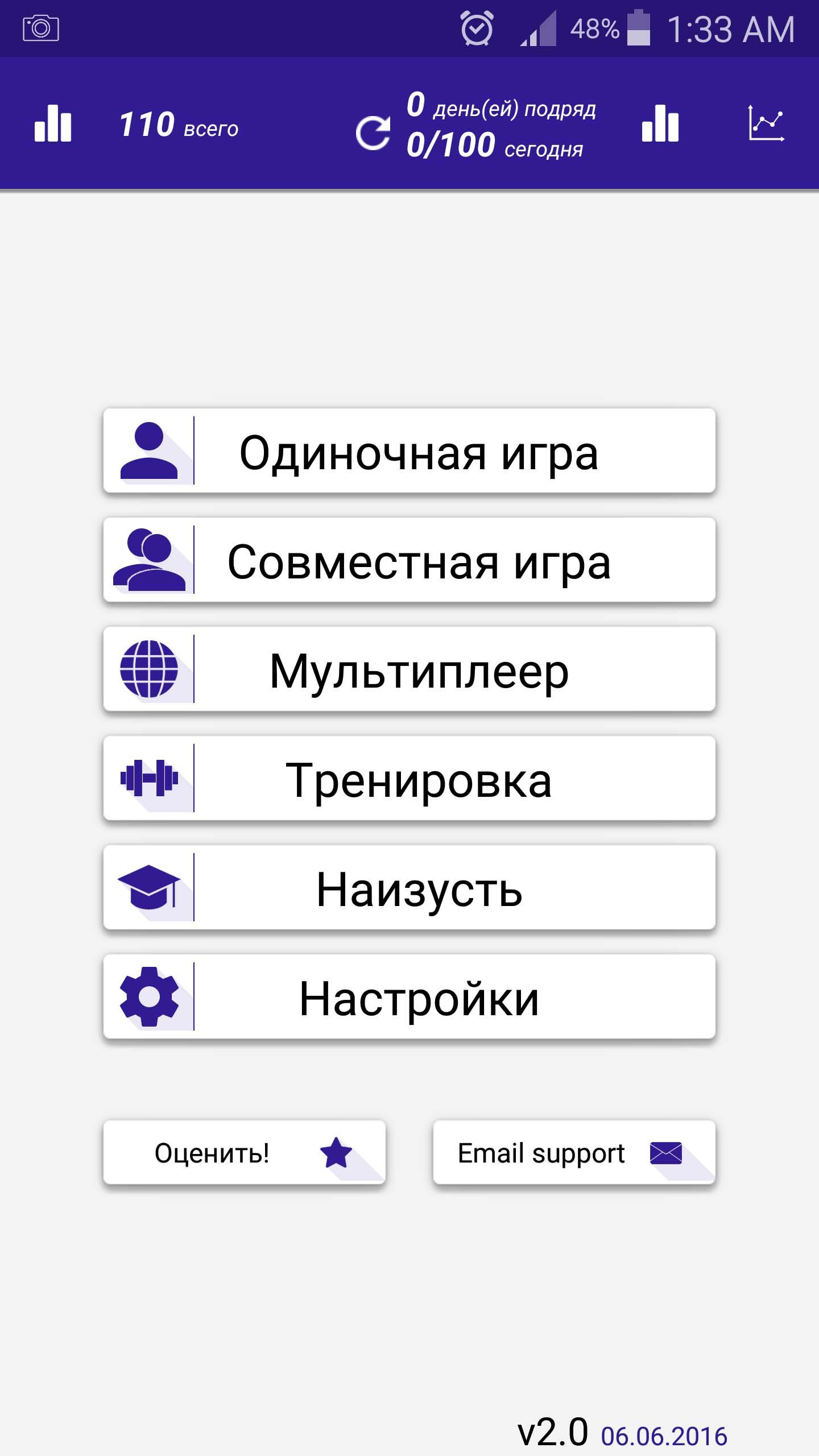Open Email support

pos(573,1153)
